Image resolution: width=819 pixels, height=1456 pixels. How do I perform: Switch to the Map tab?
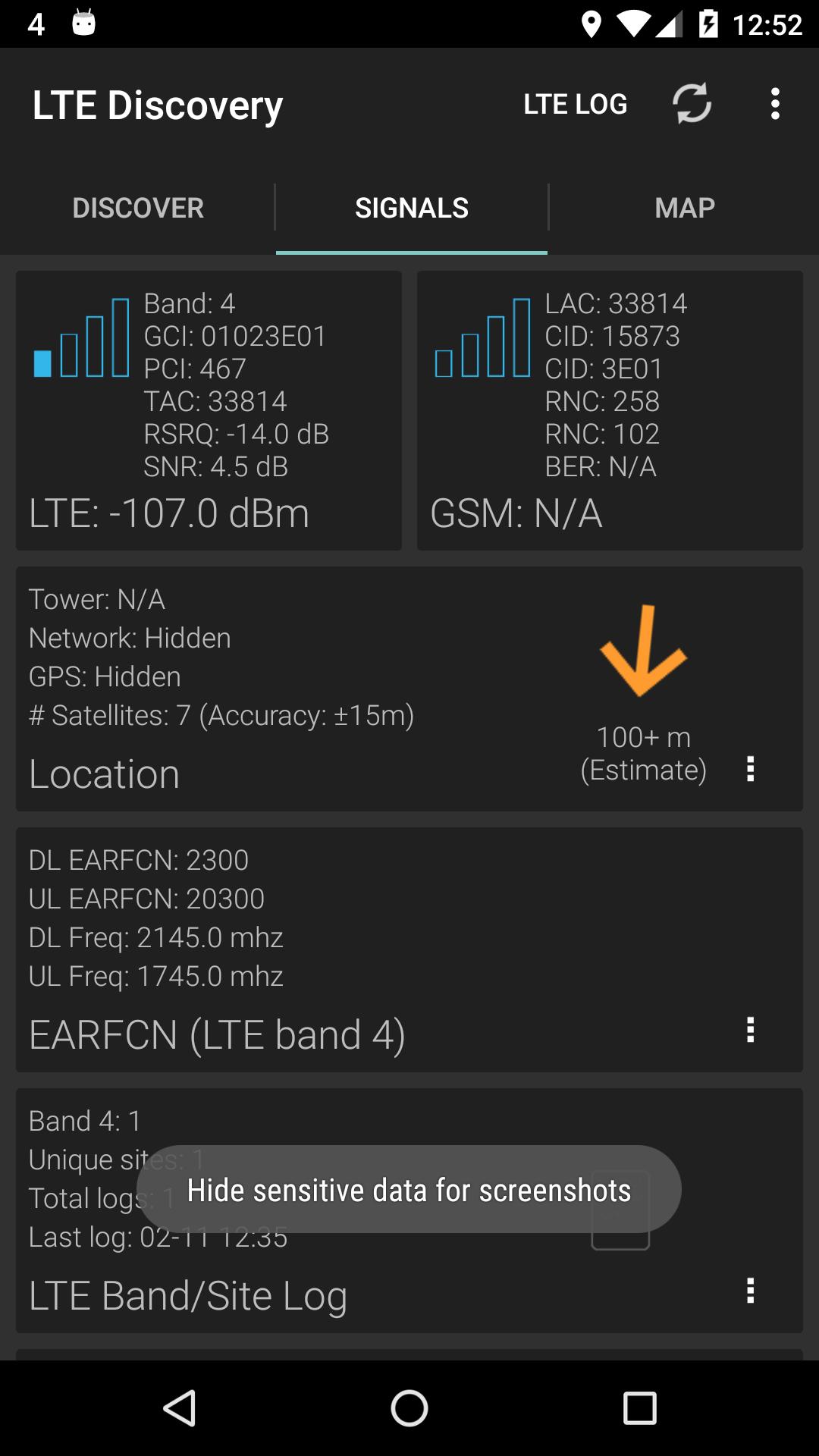(684, 208)
